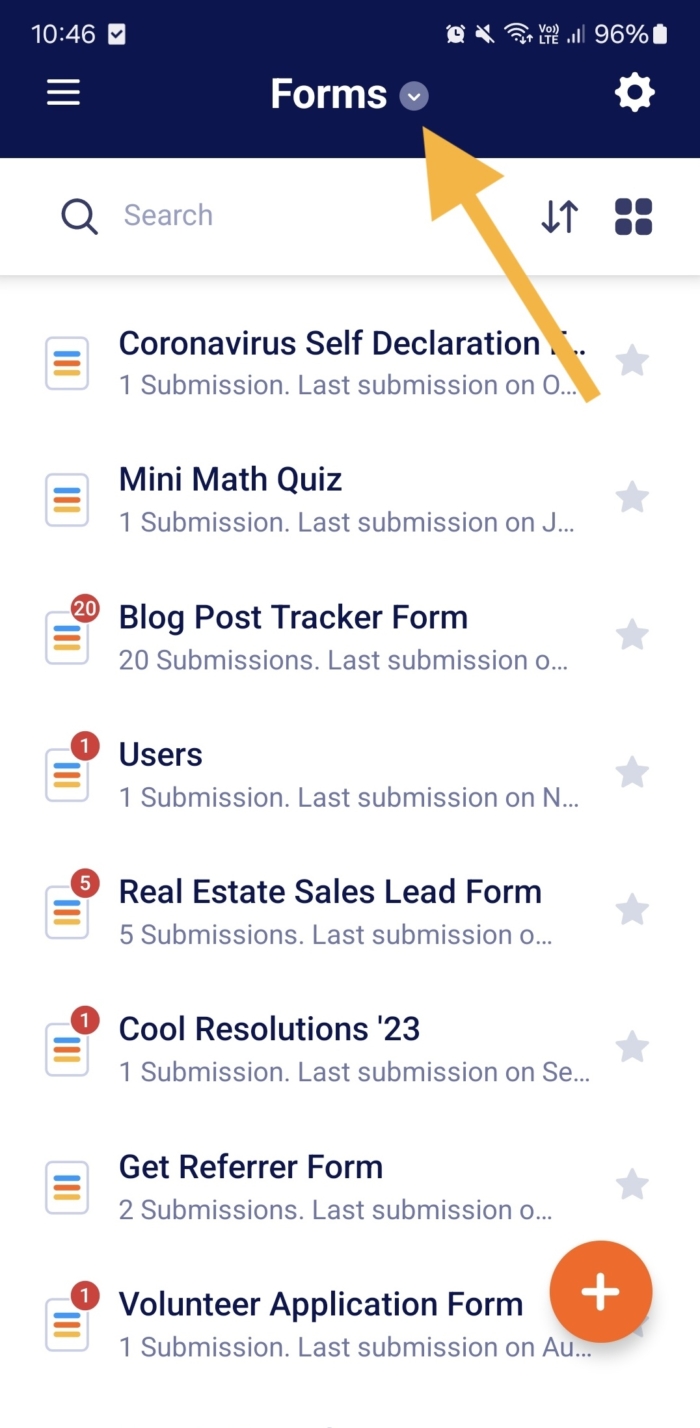Star the Get Referrer Form
The height and width of the screenshot is (1428, 700).
click(632, 1185)
